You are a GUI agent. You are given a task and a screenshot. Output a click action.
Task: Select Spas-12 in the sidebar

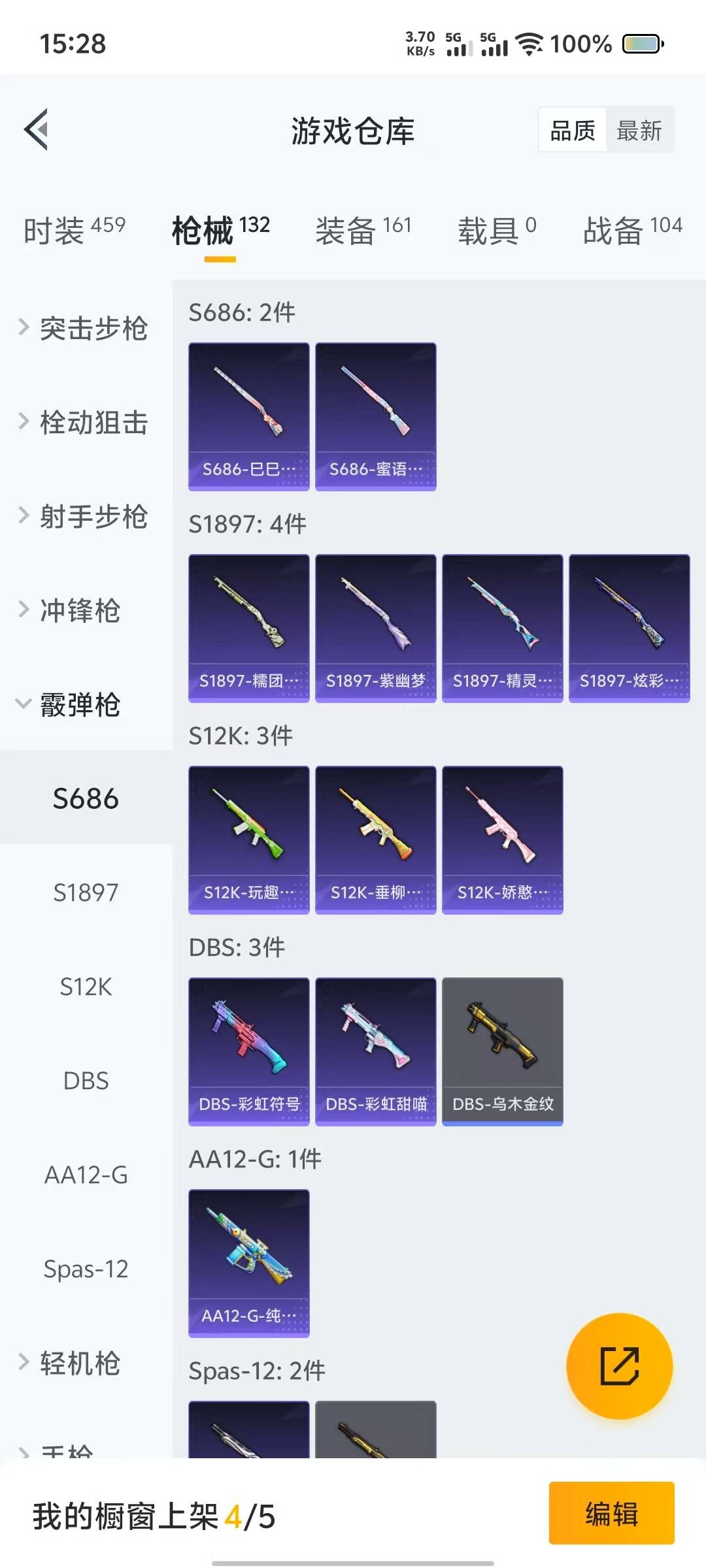click(86, 1269)
